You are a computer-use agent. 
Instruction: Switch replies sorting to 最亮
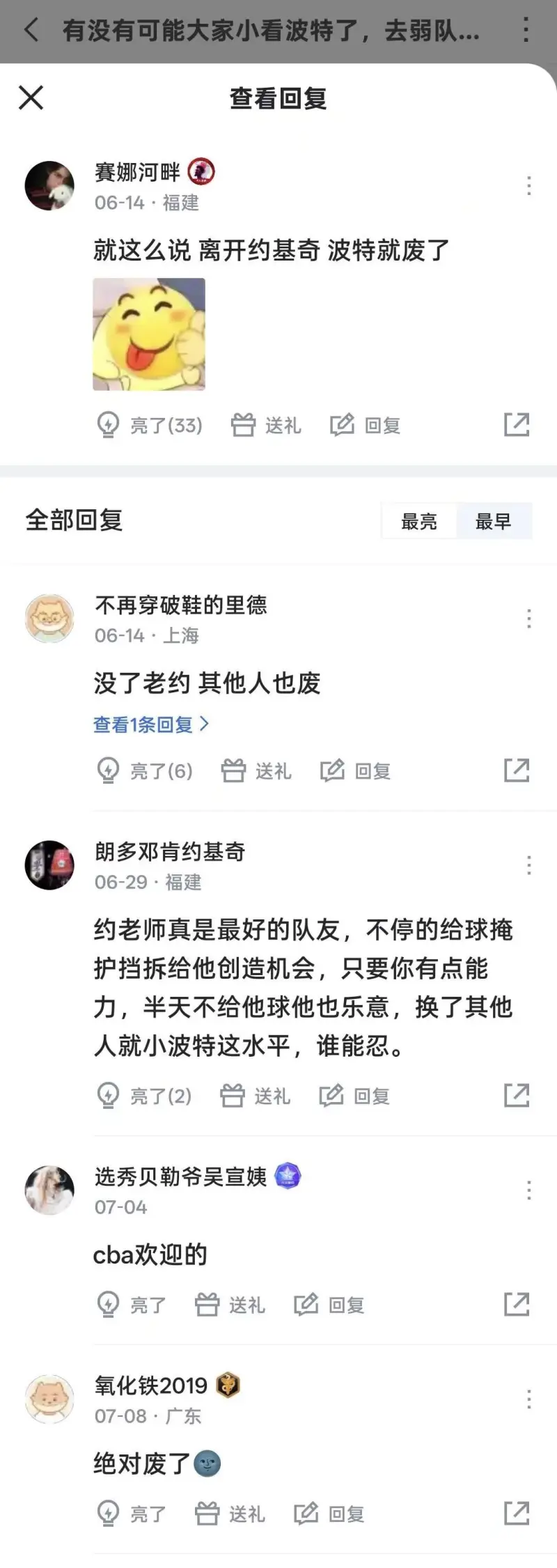[419, 521]
